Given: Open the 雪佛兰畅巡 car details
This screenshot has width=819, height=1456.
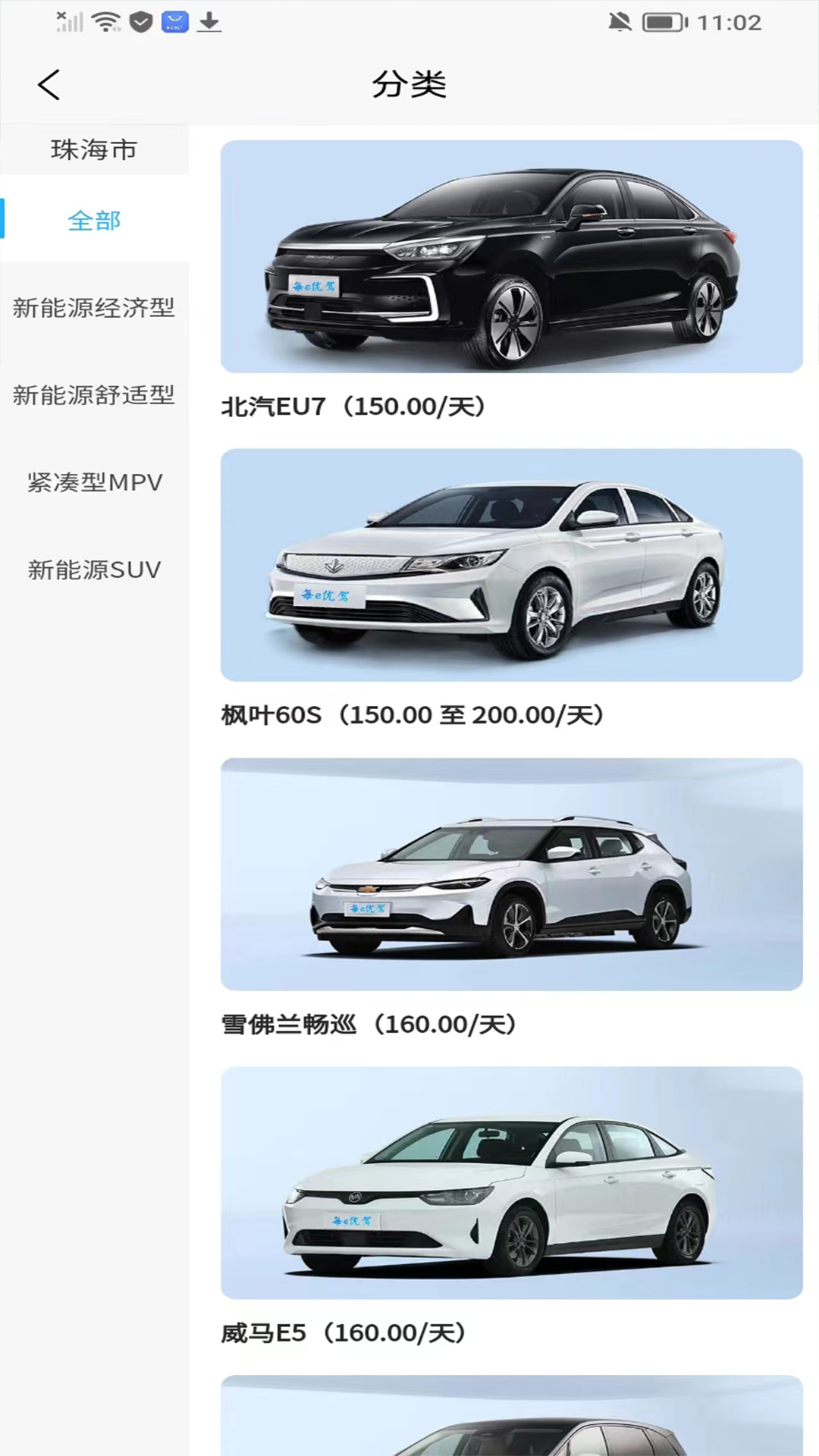Looking at the screenshot, I should pyautogui.click(x=511, y=874).
